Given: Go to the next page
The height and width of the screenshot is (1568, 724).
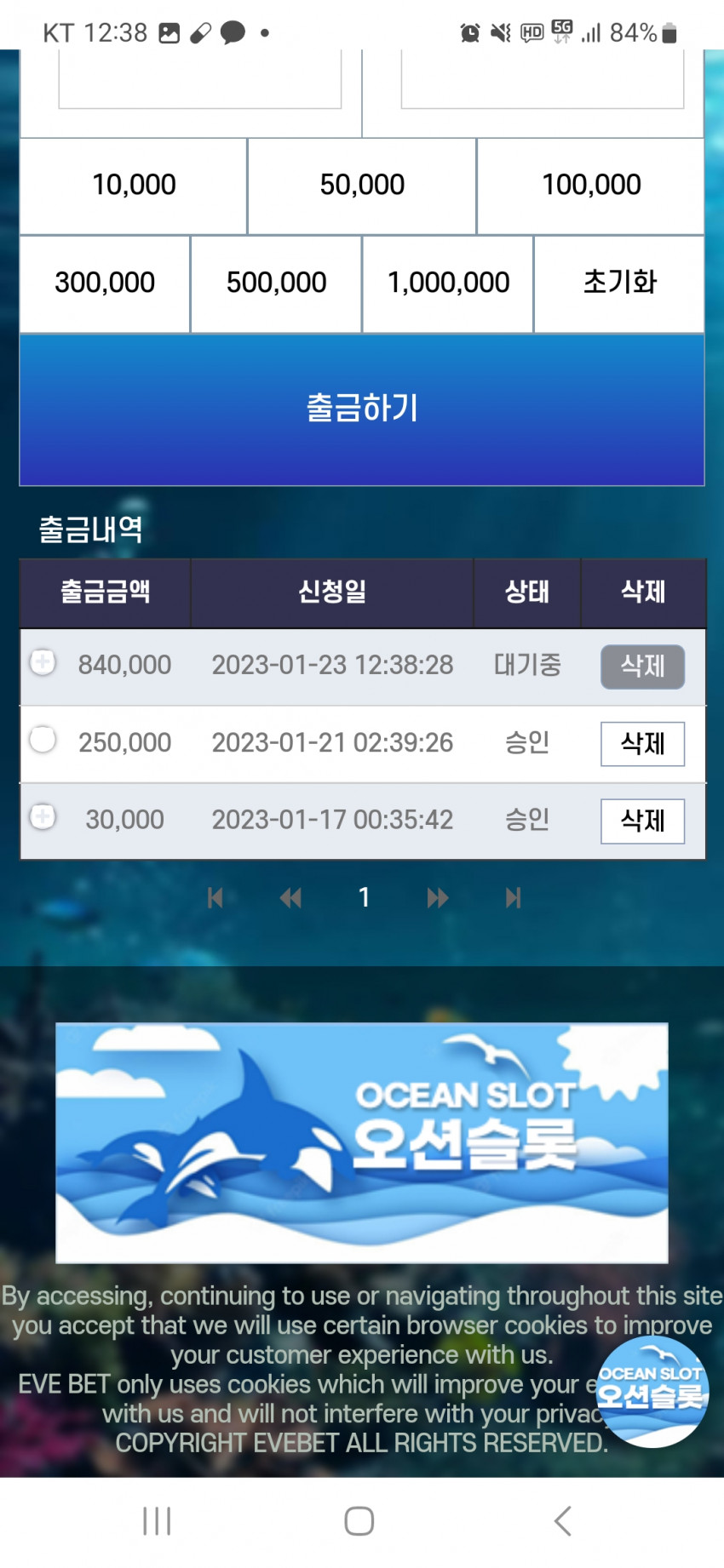Looking at the screenshot, I should point(438,897).
